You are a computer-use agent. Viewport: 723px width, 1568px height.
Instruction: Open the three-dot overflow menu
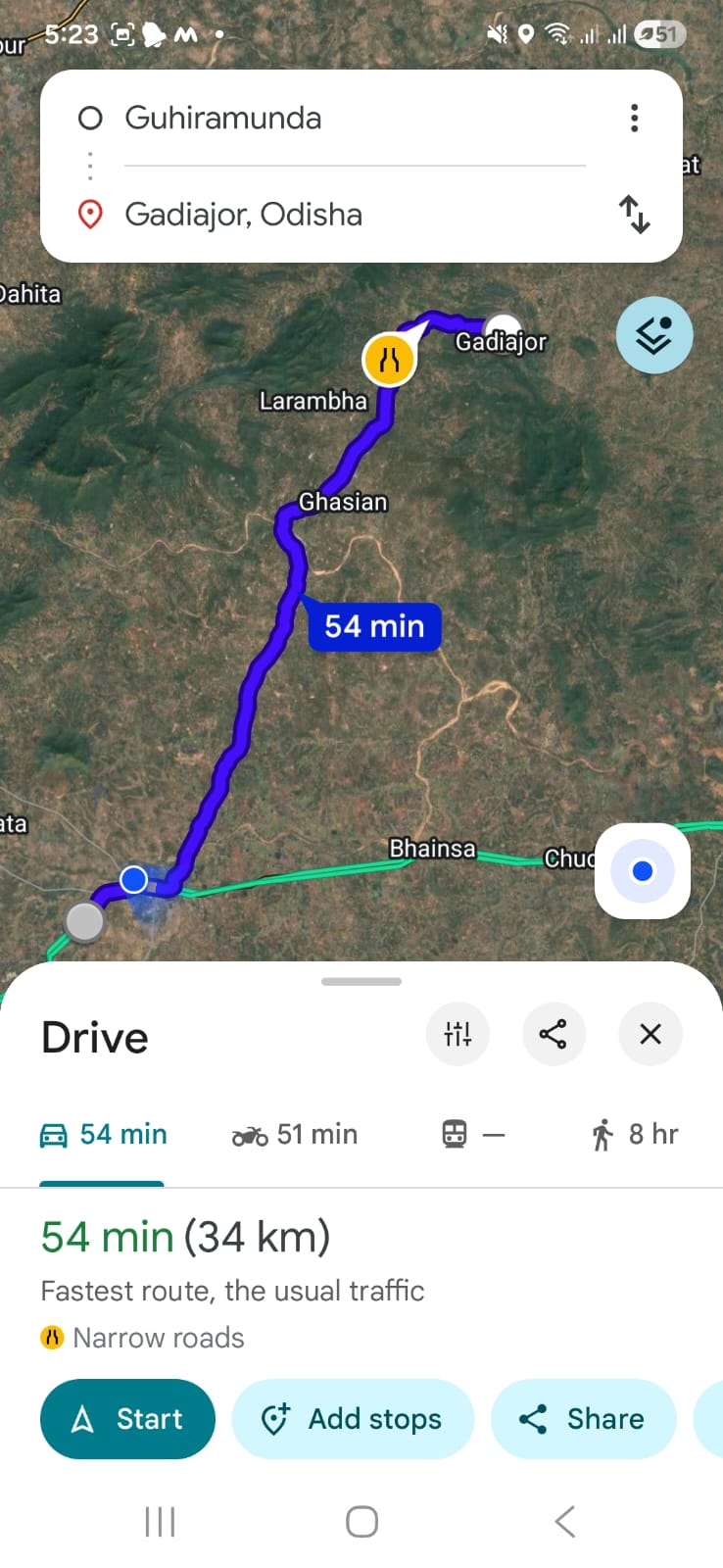click(635, 119)
